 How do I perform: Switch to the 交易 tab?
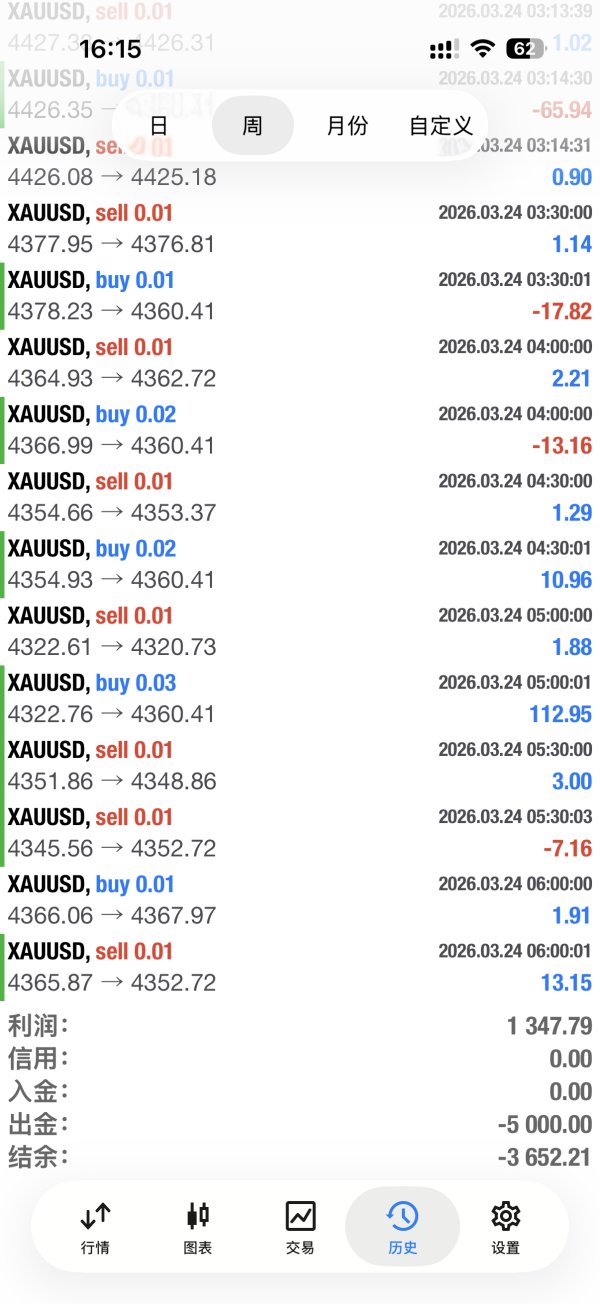point(300,1228)
